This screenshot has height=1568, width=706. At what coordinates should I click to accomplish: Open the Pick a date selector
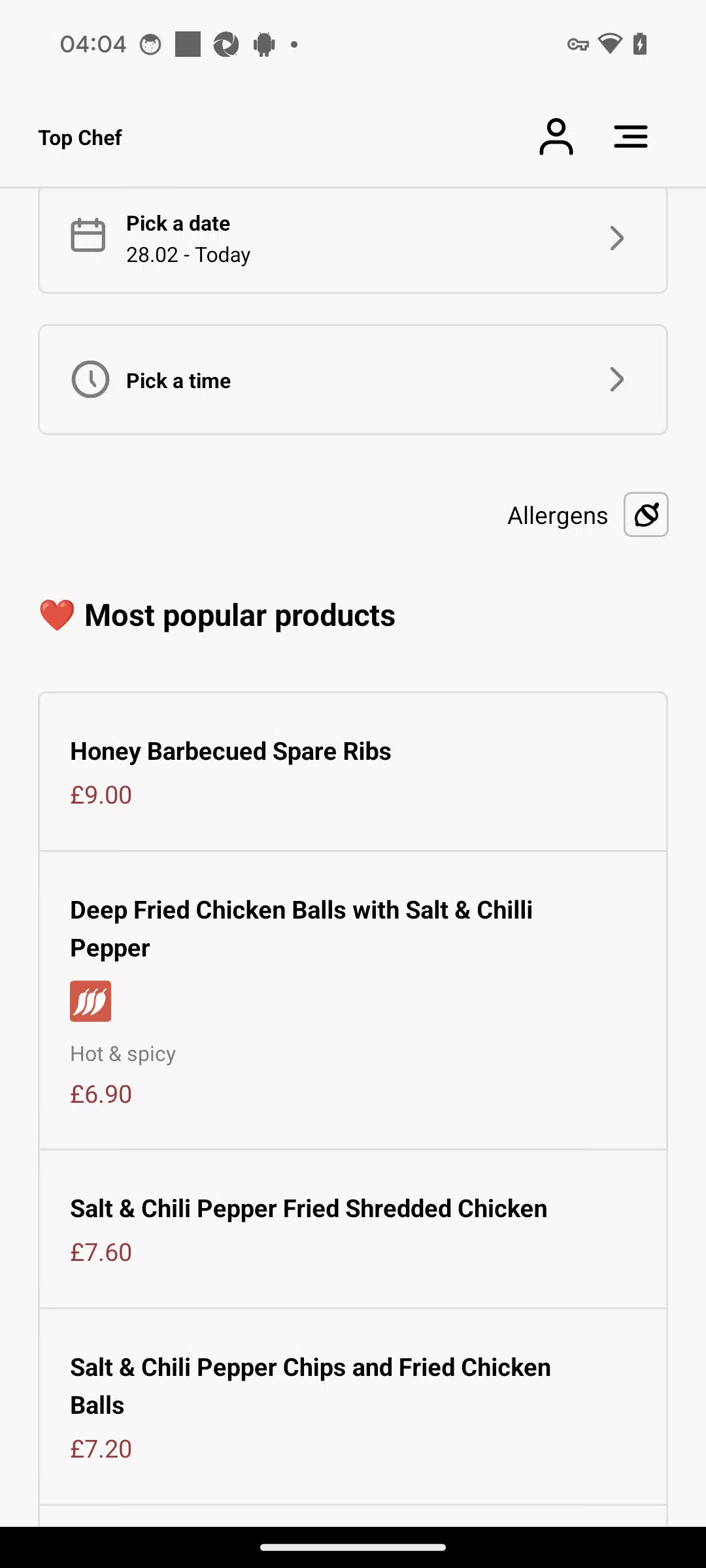point(353,239)
